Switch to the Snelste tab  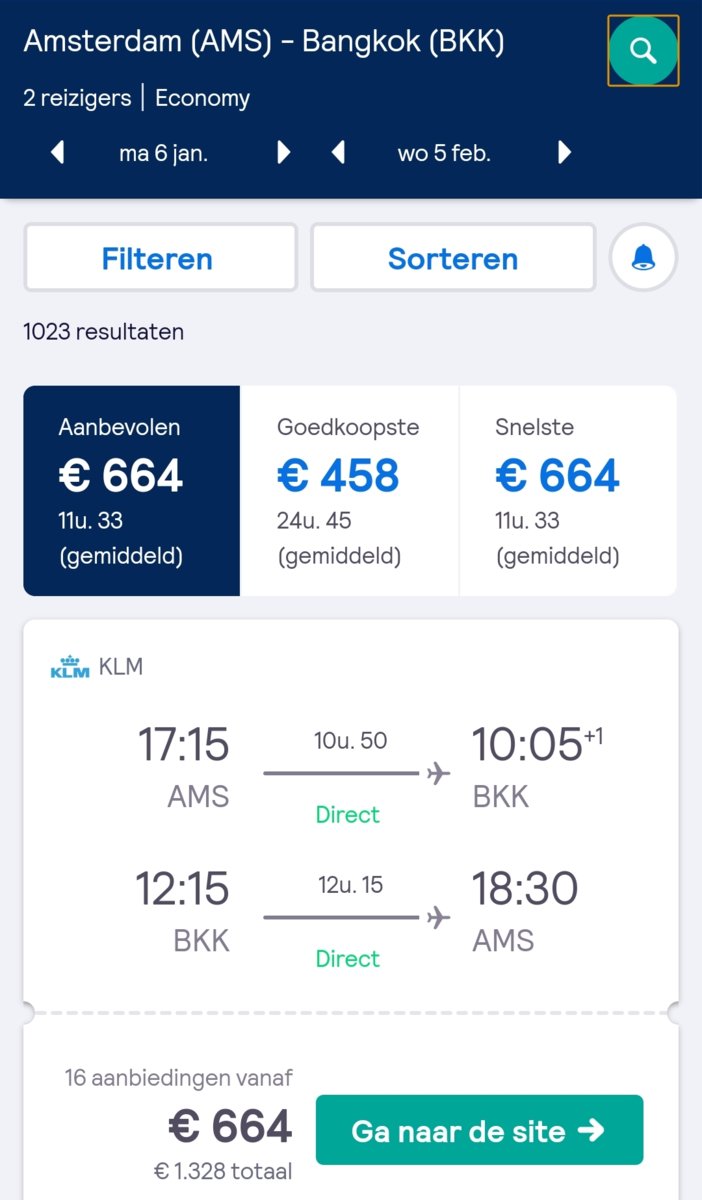567,490
